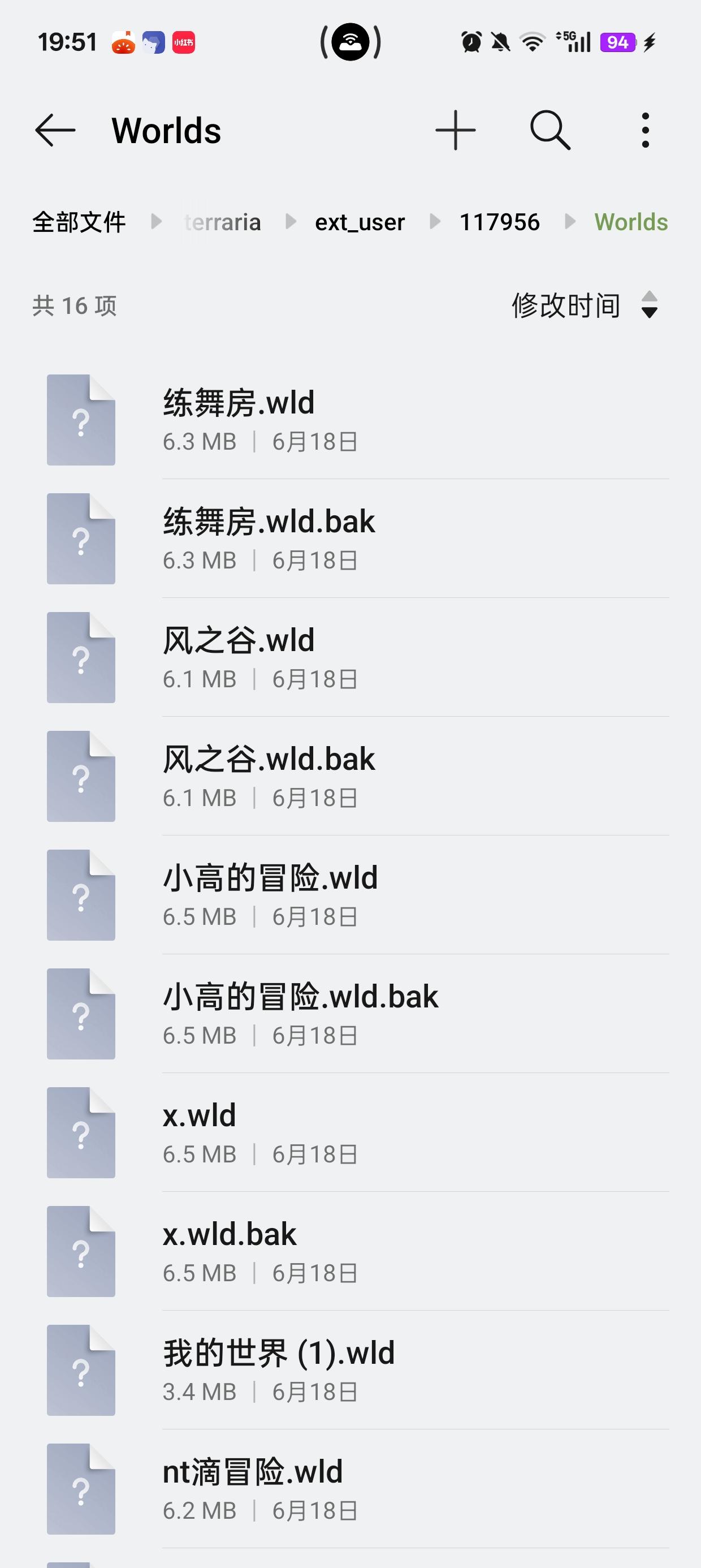Image resolution: width=701 pixels, height=1568 pixels.
Task: Go to ext_user in the path
Action: 360,222
